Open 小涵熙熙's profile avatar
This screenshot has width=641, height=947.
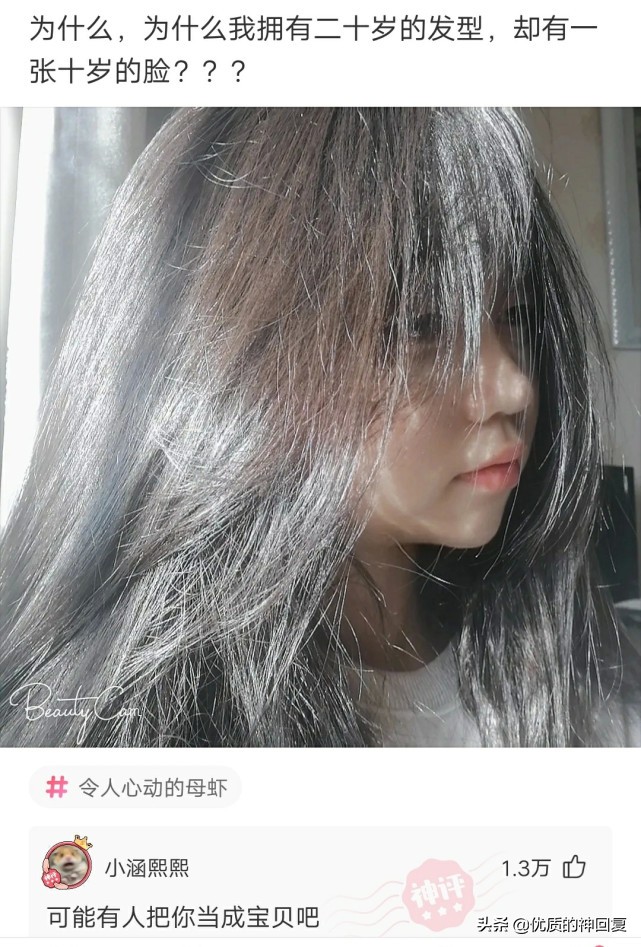pos(67,866)
